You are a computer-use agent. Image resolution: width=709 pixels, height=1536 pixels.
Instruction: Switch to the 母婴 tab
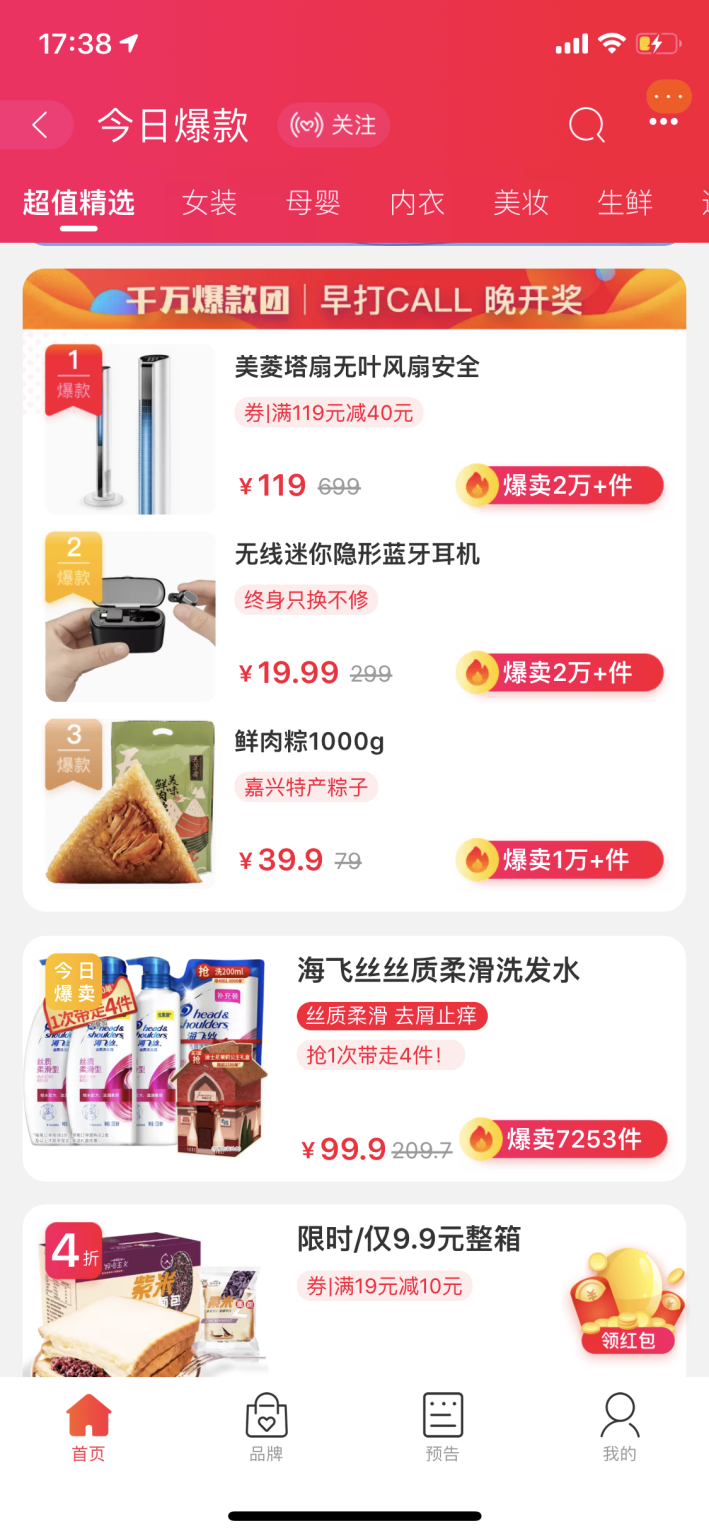313,203
